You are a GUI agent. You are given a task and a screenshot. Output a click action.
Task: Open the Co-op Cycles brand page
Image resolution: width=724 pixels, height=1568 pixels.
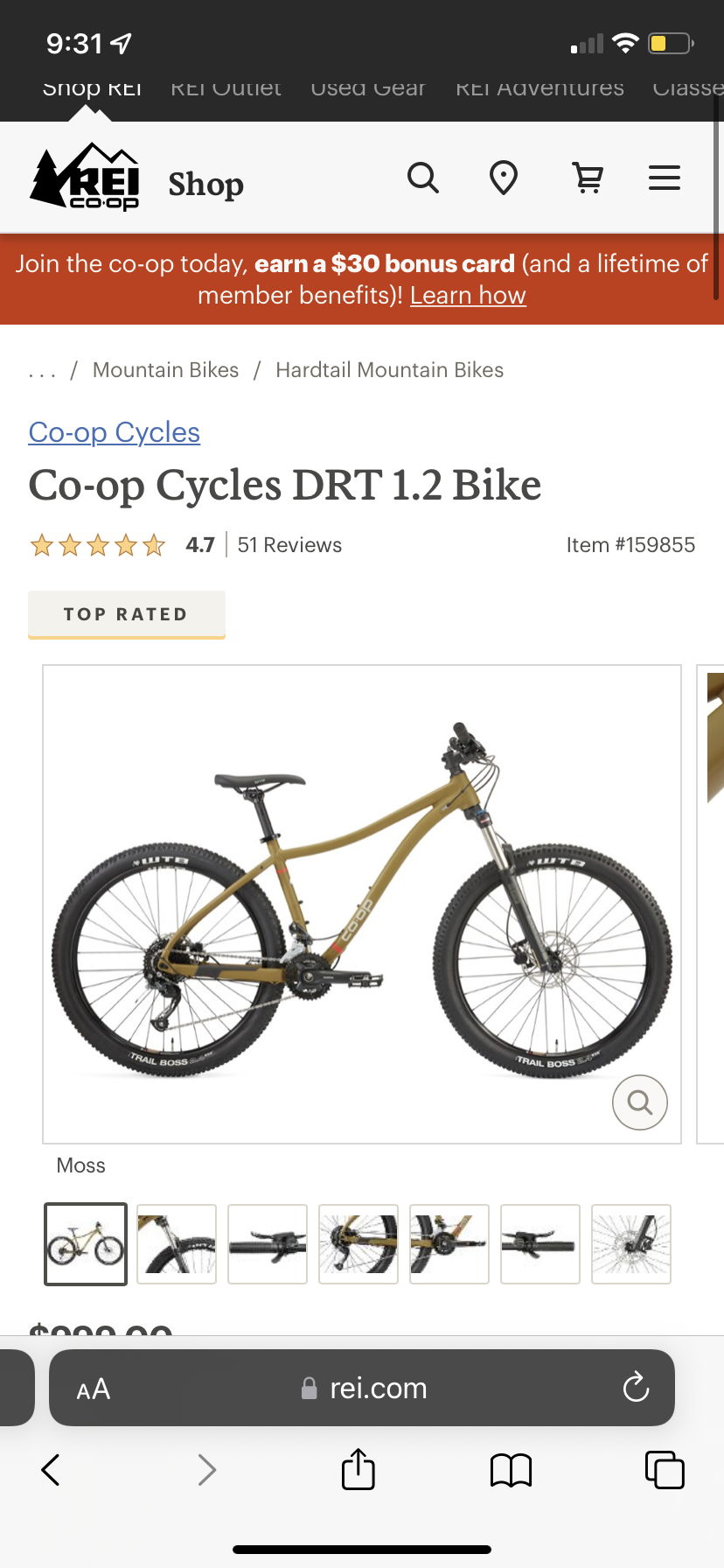[x=114, y=432]
